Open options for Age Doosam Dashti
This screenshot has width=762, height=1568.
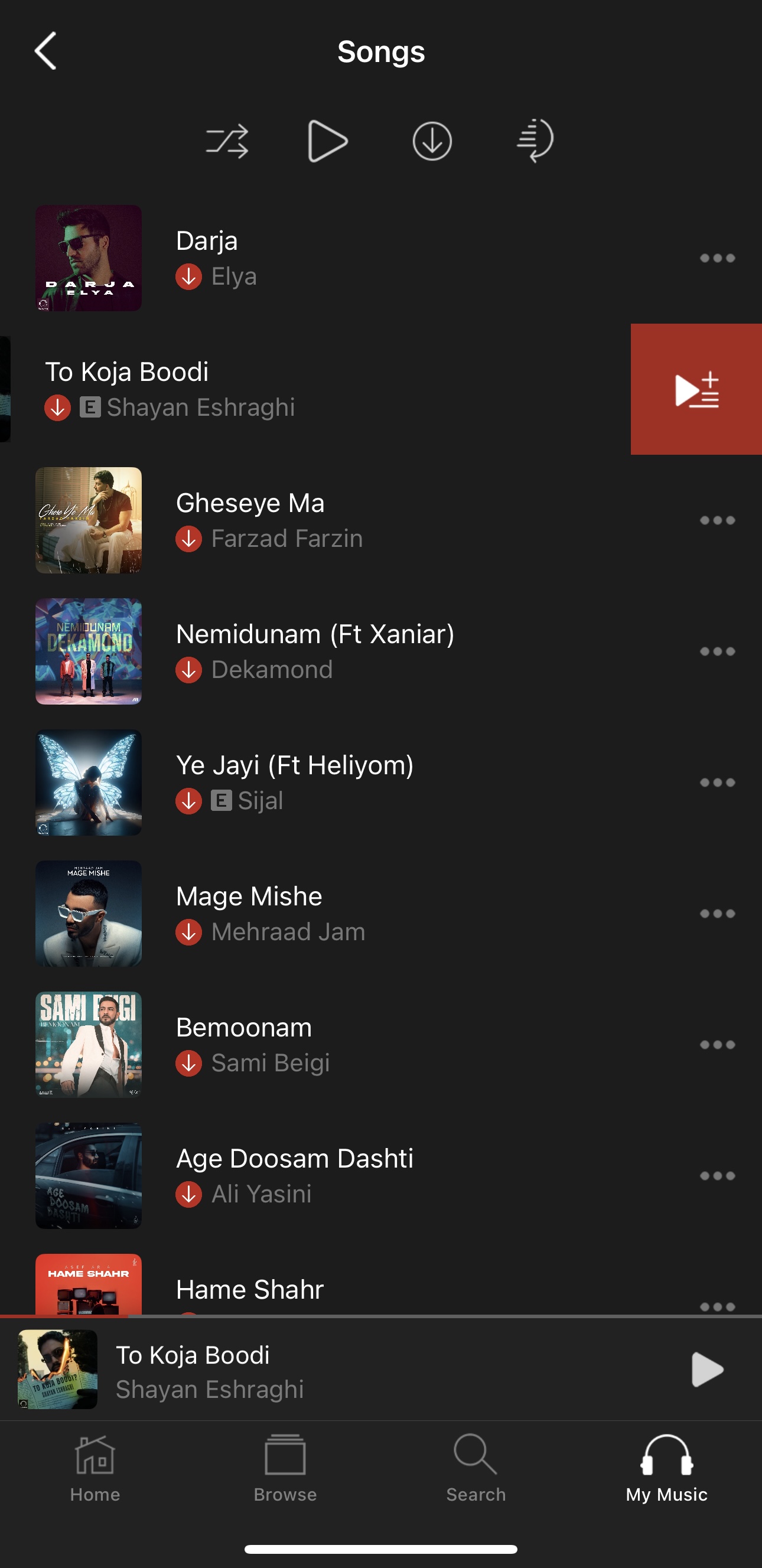tap(717, 1176)
